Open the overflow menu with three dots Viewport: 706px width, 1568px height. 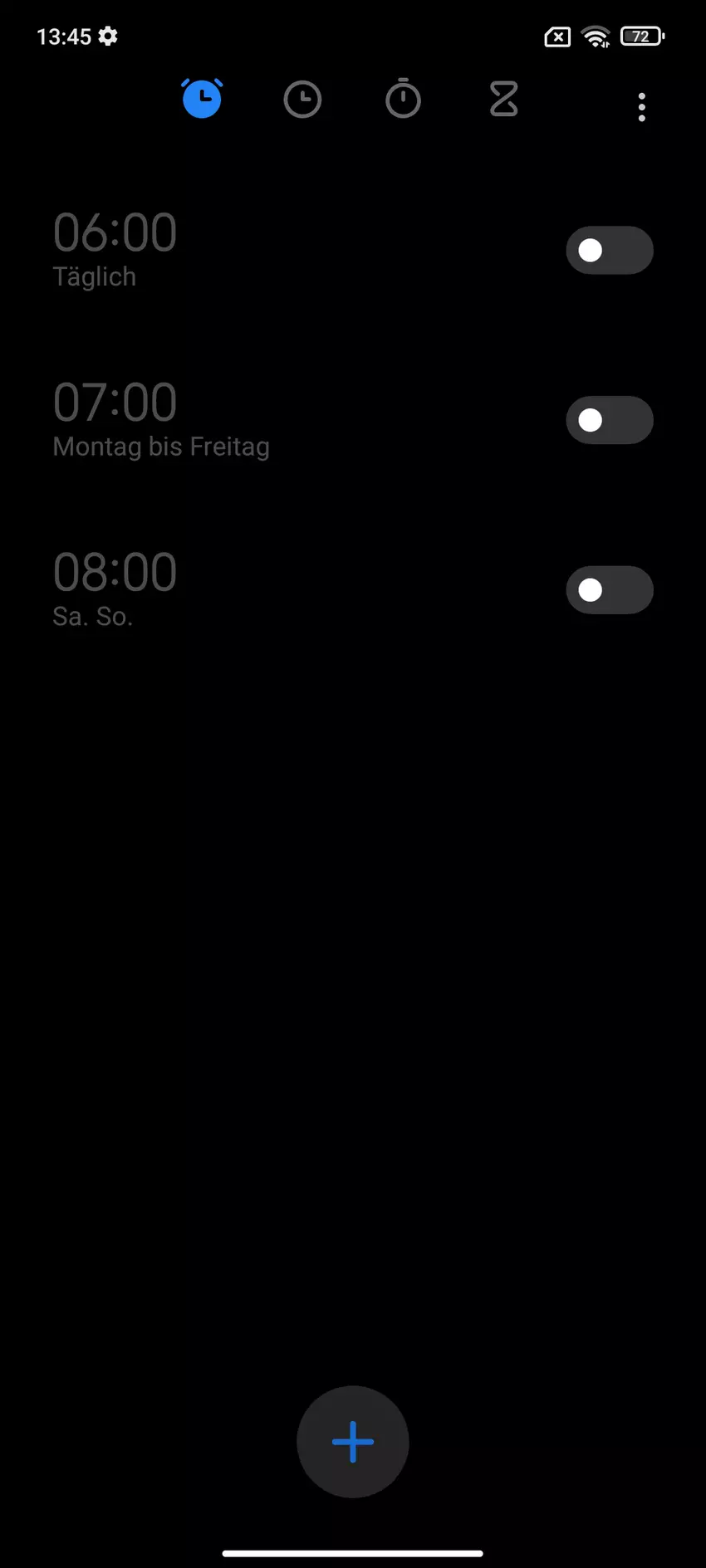click(x=641, y=106)
